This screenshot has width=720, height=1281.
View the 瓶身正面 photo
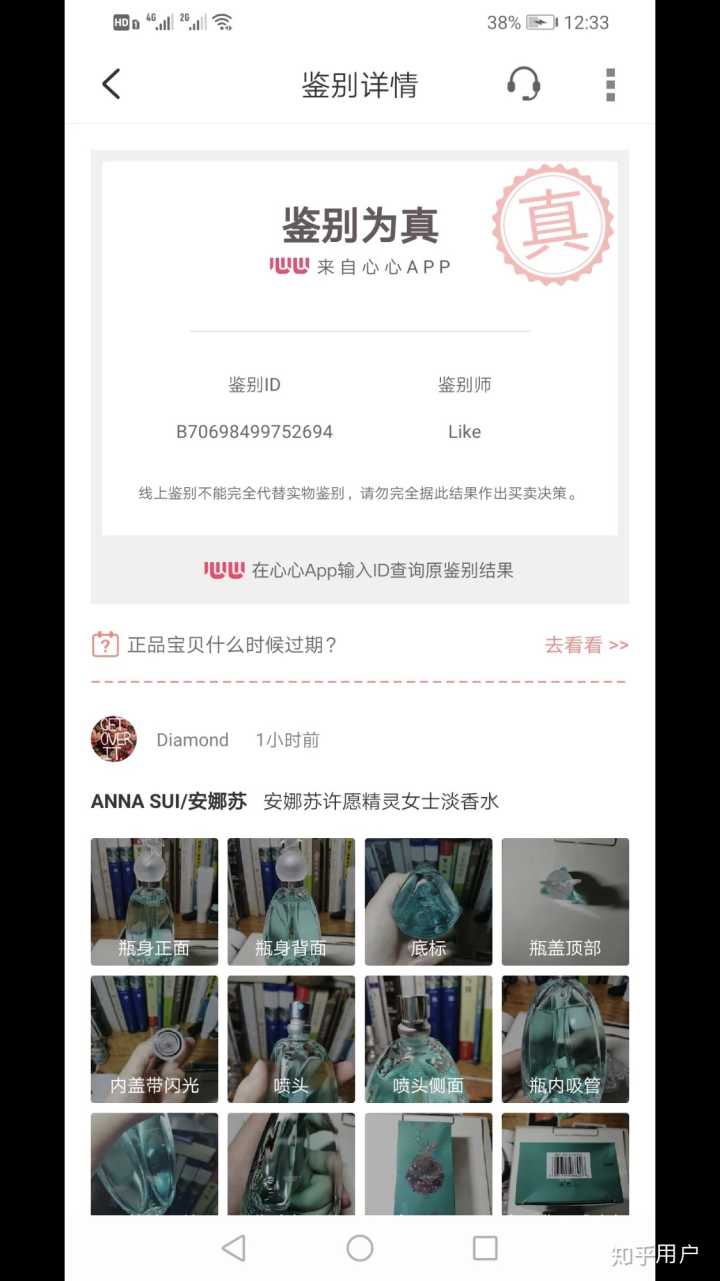154,901
